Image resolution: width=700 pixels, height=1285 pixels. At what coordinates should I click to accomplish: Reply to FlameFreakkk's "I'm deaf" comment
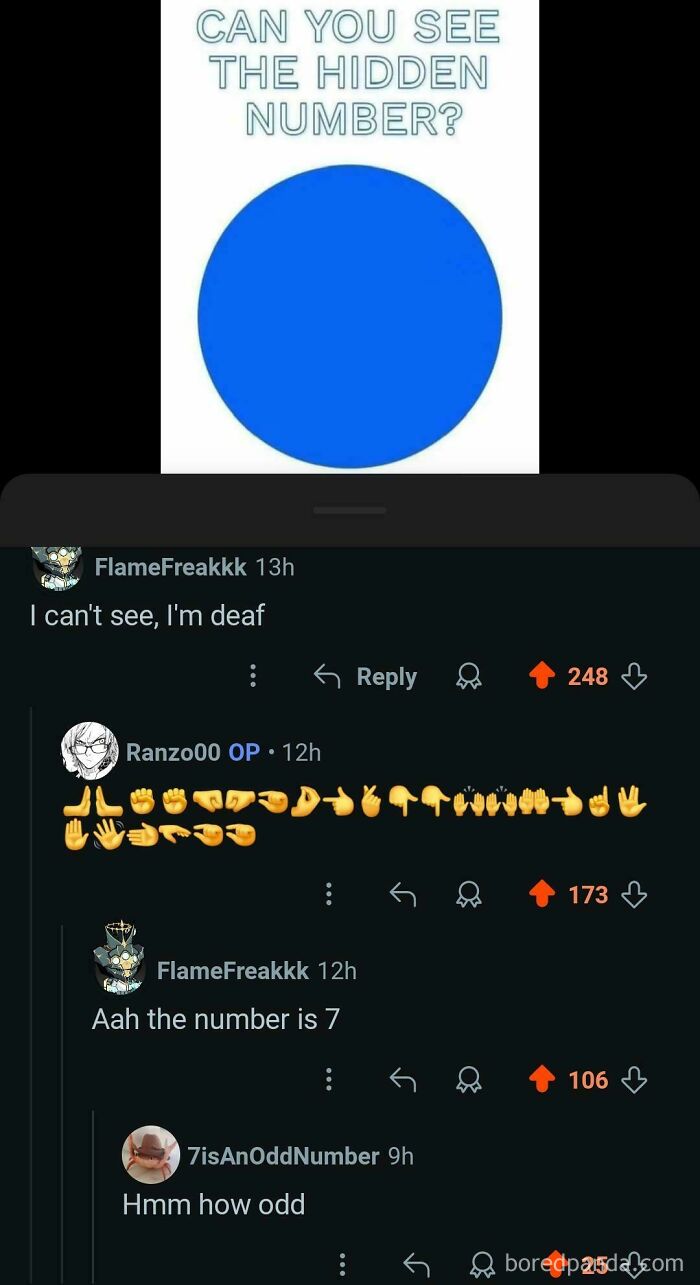point(365,677)
